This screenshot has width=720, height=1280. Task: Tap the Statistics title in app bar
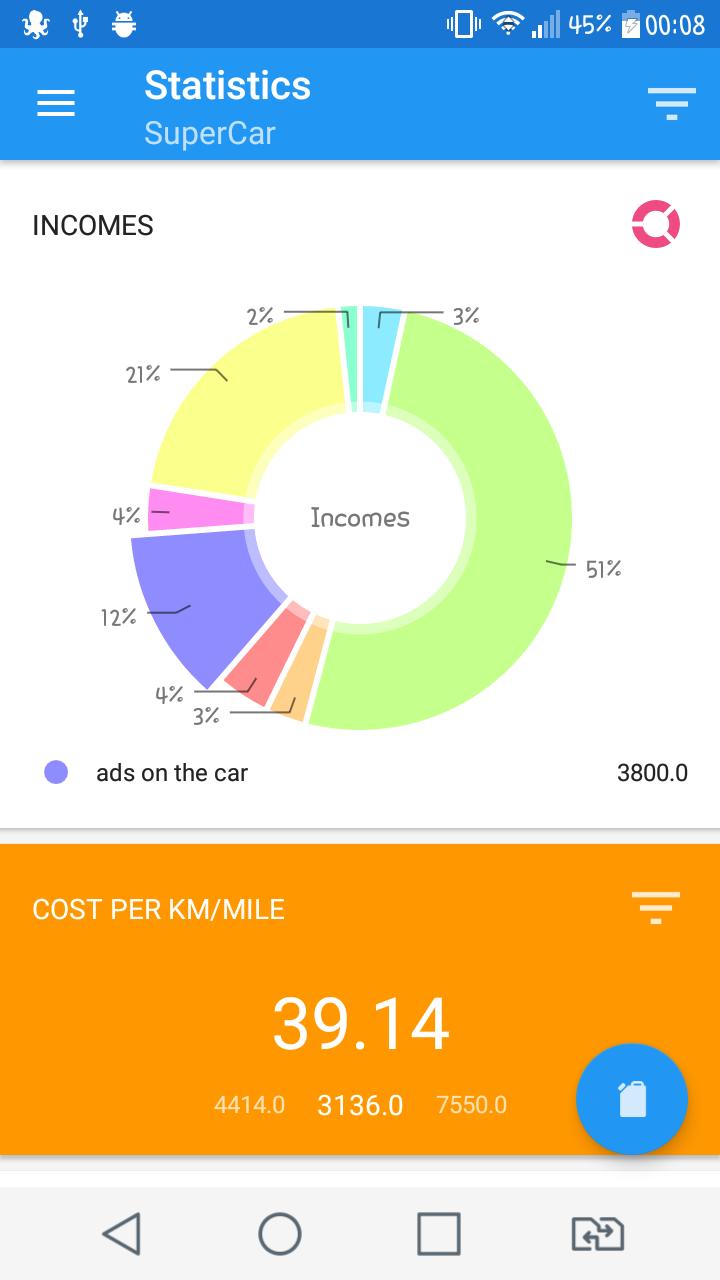click(x=227, y=86)
